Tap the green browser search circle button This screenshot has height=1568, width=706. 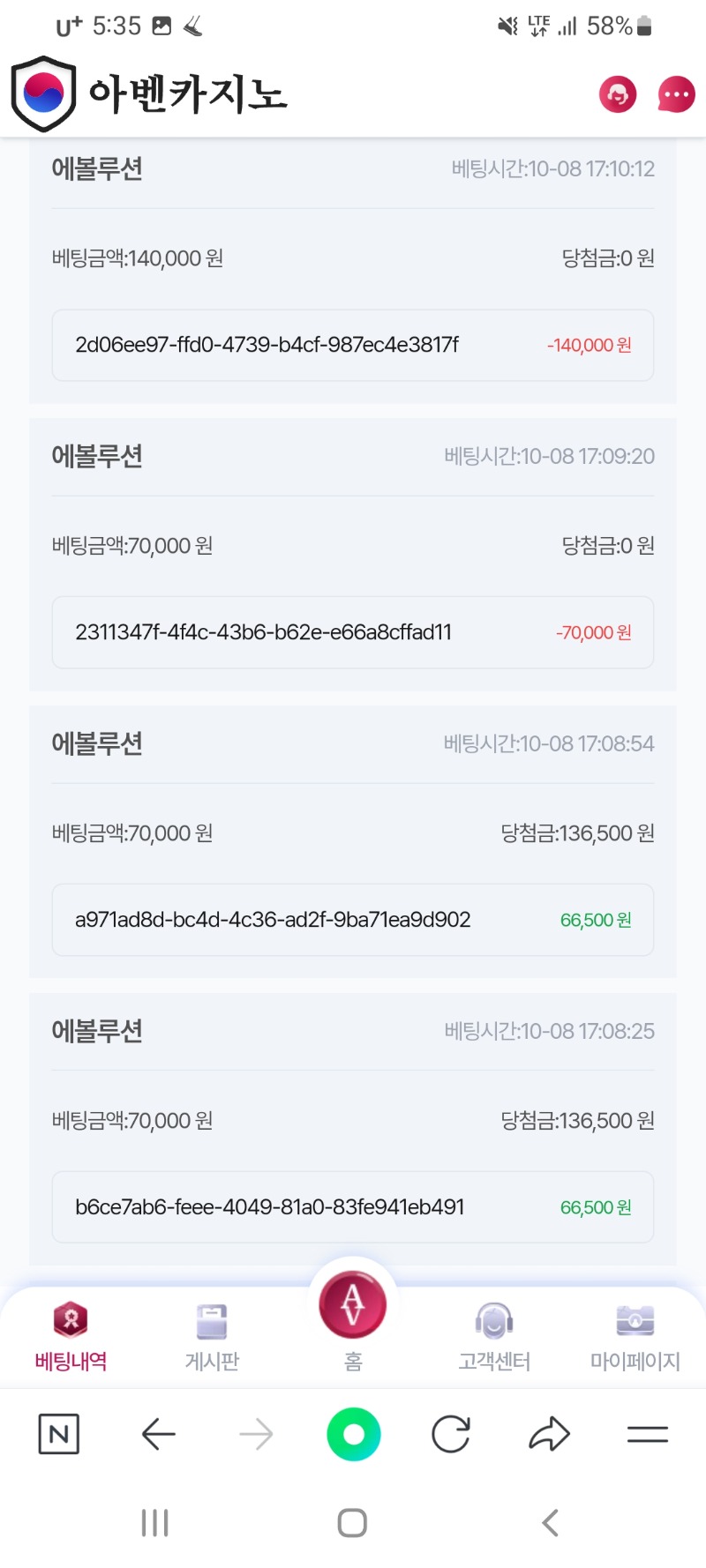353,1434
